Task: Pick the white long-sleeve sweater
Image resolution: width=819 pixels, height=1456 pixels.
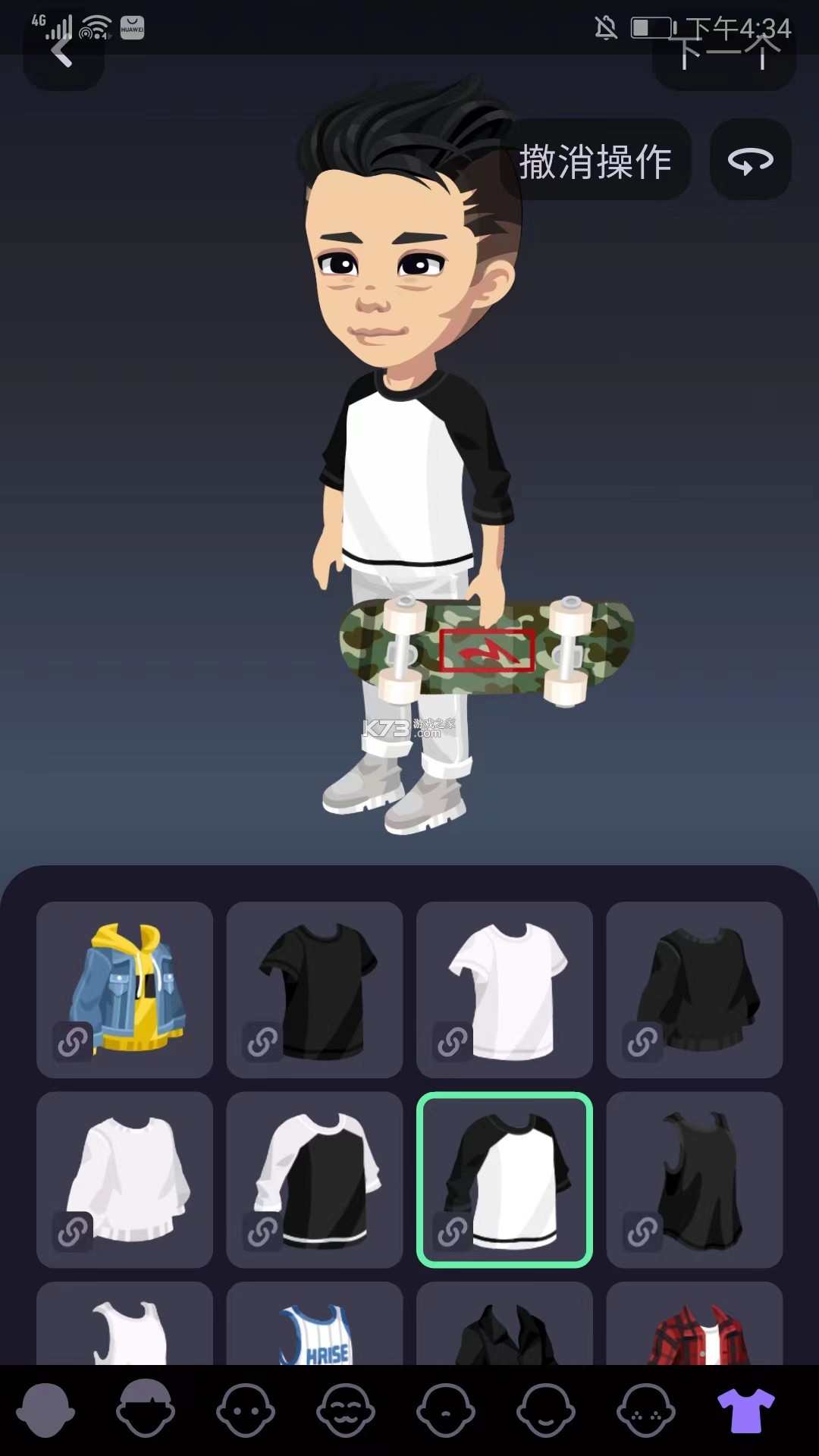Action: 125,1179
